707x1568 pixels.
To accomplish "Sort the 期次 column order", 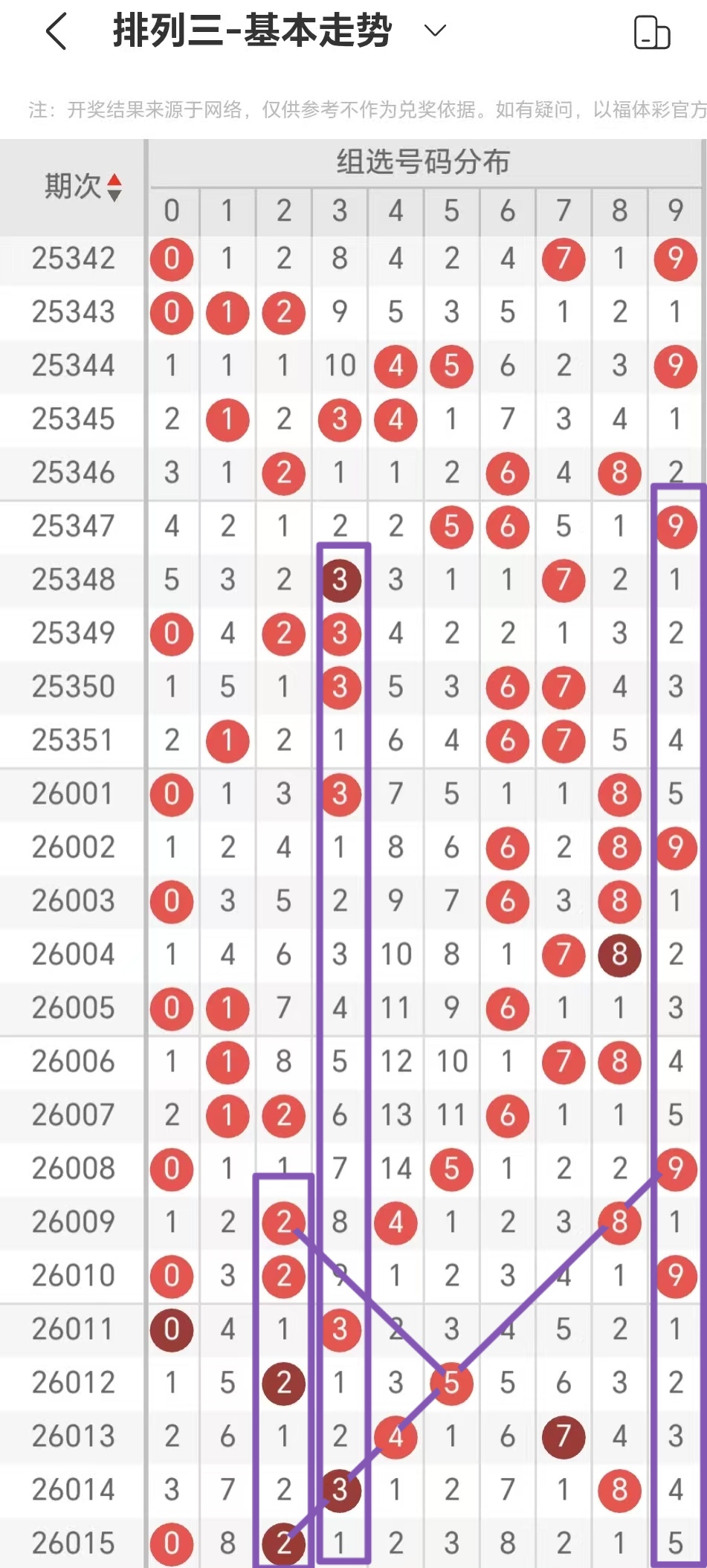I will click(x=114, y=187).
